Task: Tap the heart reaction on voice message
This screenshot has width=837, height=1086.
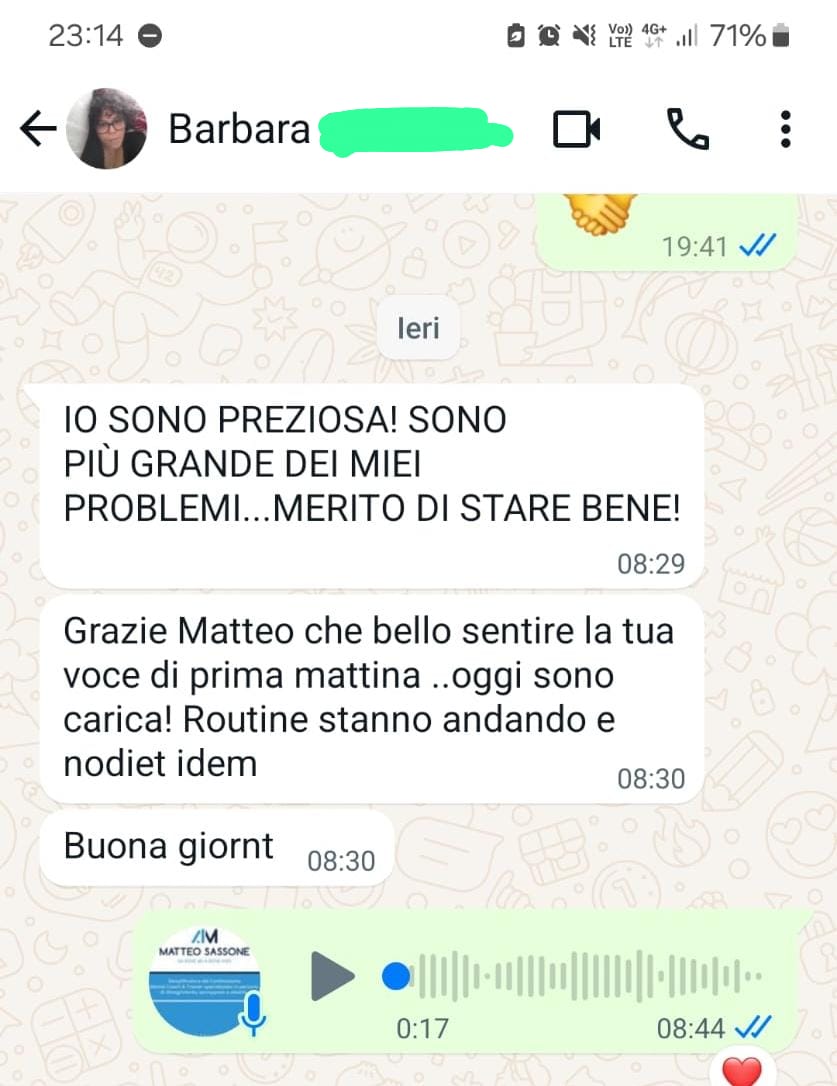Action: point(741,1071)
